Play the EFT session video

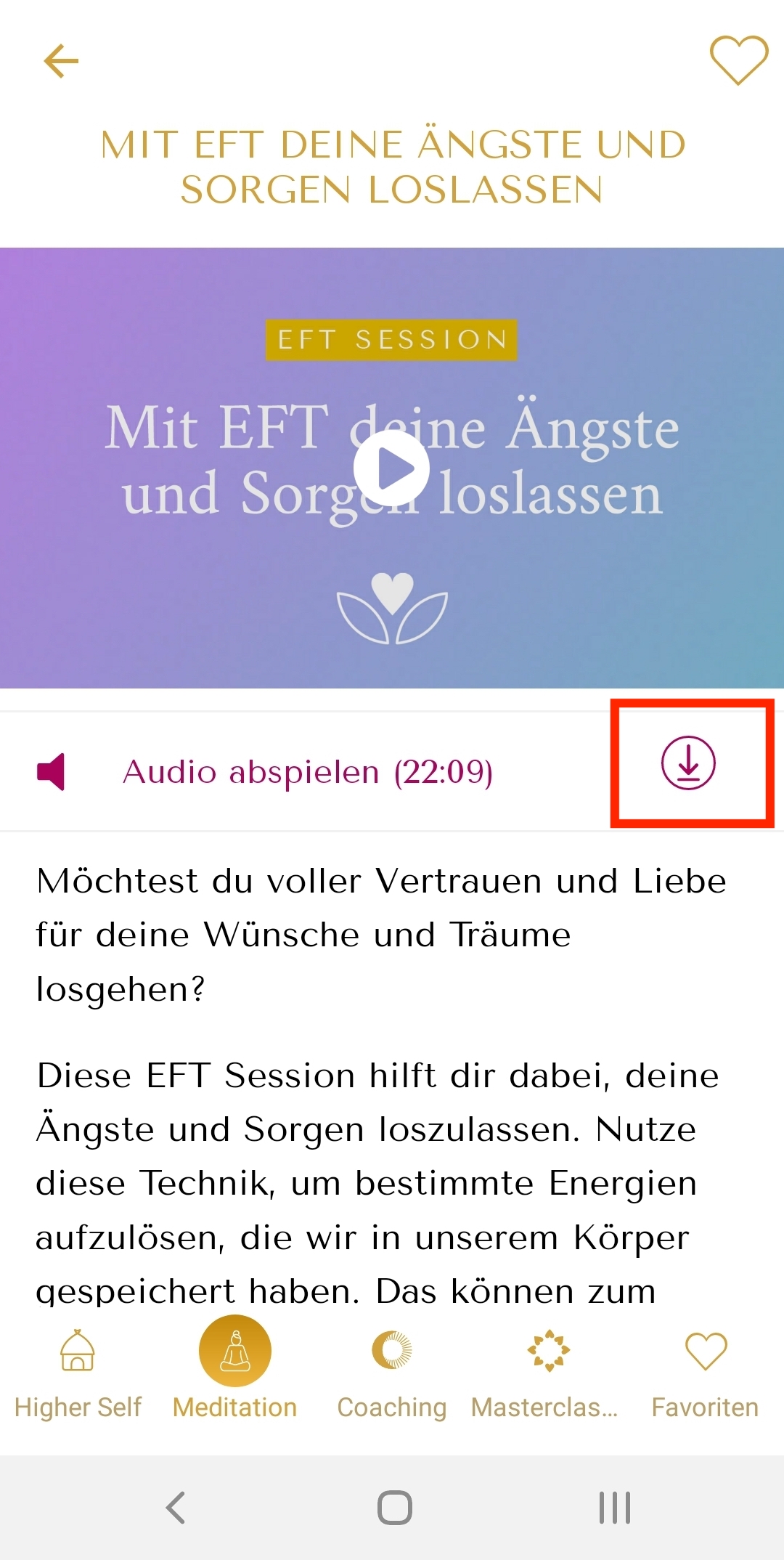point(391,468)
